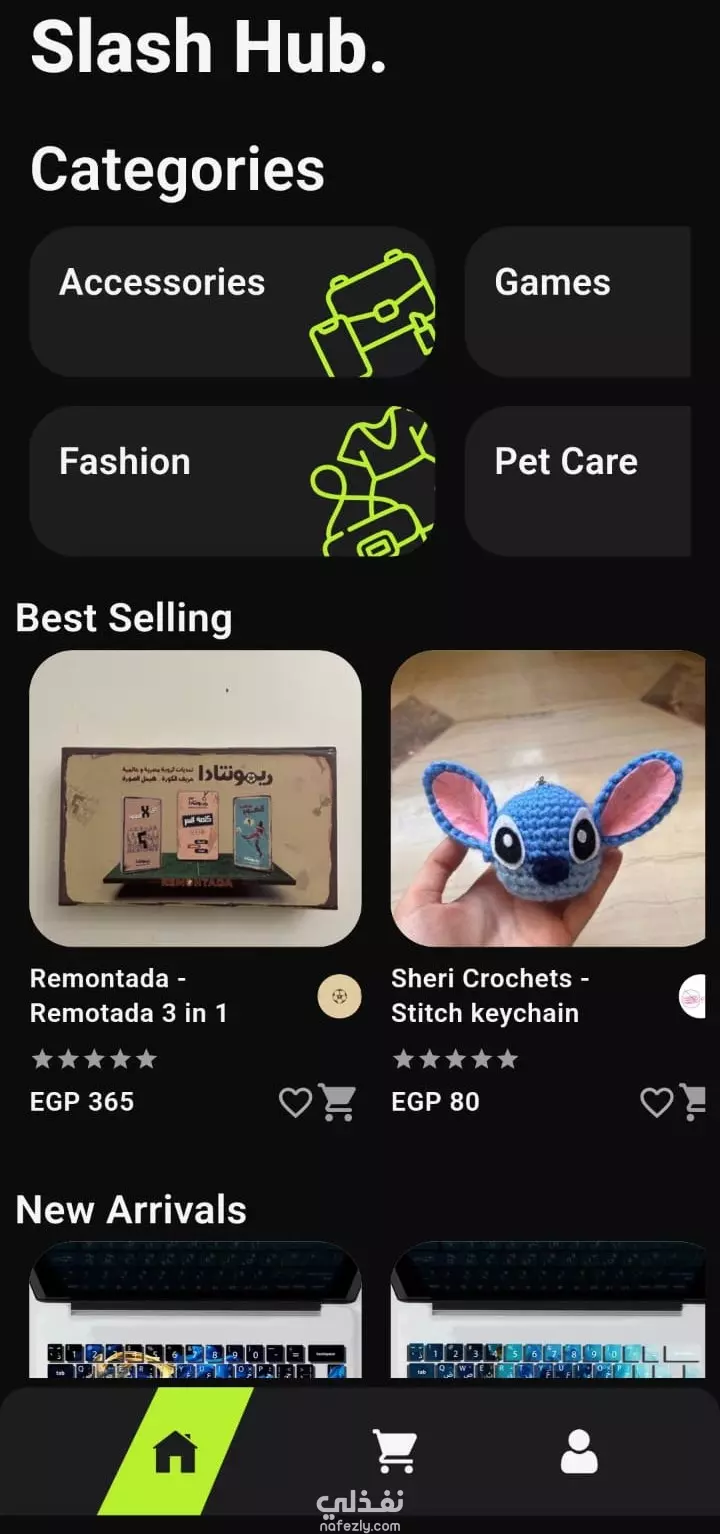The height and width of the screenshot is (1534, 720).
Task: Add Remontada 3 in 1 to wishlist
Action: 295,1102
